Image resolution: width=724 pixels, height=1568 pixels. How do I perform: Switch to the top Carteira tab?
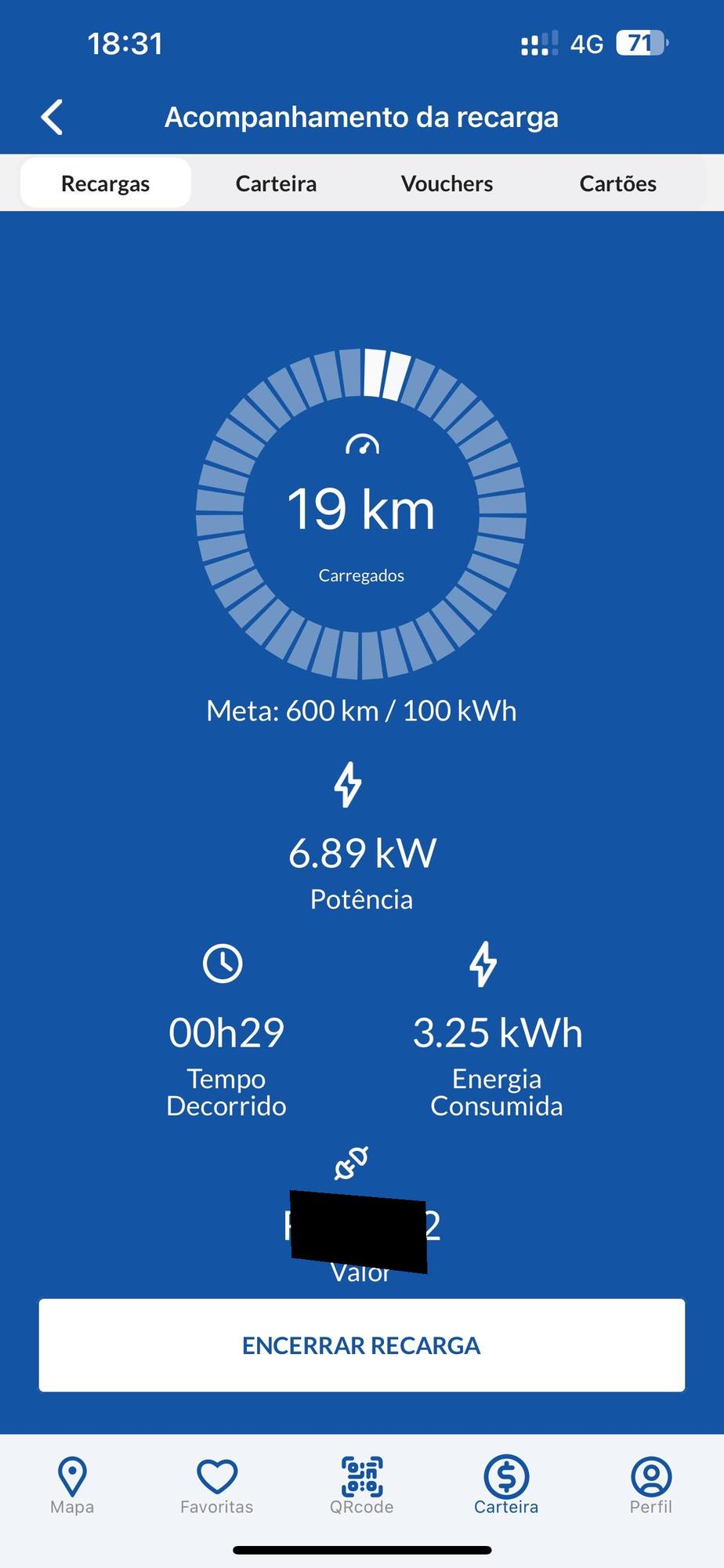(x=276, y=183)
